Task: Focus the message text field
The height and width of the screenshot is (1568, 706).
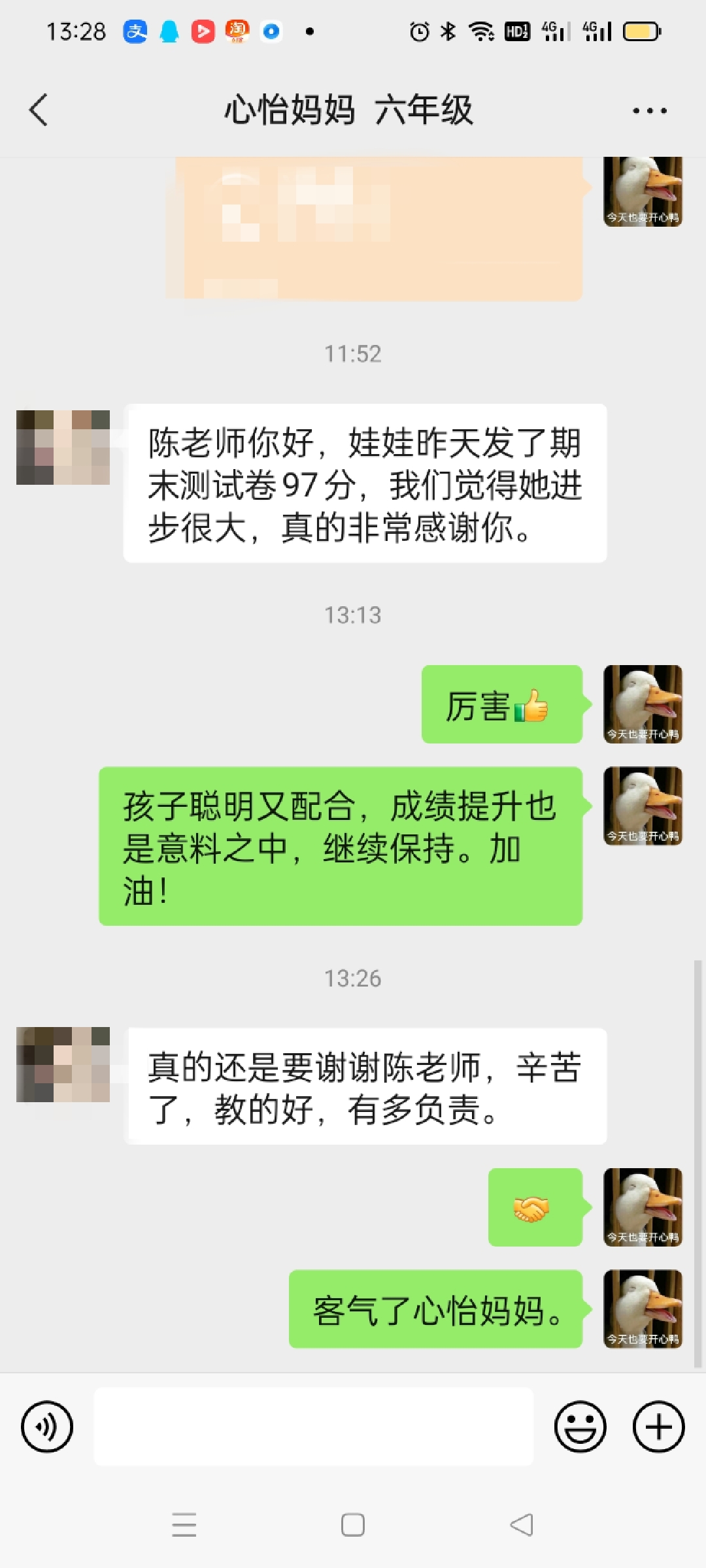Action: (x=314, y=1426)
